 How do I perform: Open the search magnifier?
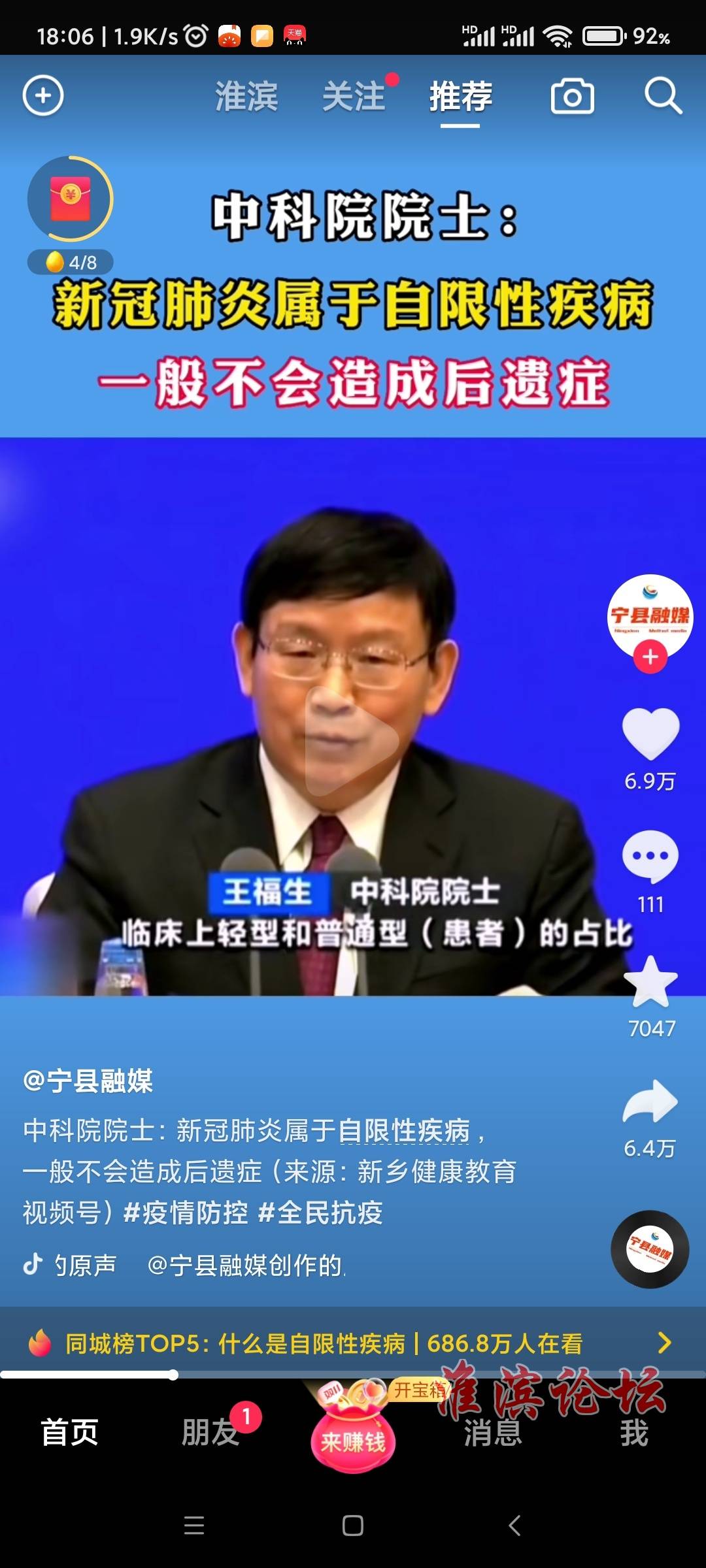tap(663, 97)
